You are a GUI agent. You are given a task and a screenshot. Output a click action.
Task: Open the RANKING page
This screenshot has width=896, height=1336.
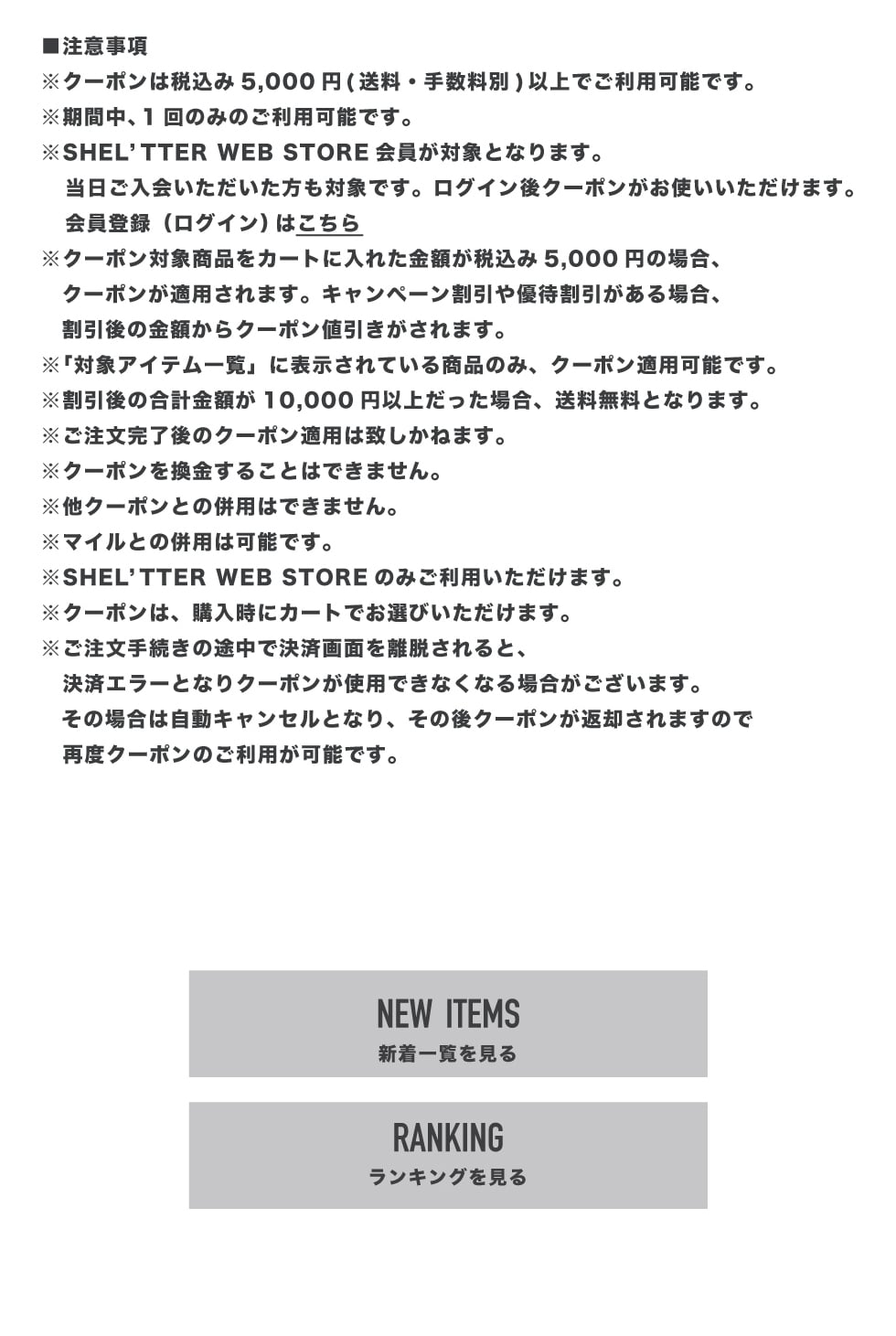(448, 1155)
